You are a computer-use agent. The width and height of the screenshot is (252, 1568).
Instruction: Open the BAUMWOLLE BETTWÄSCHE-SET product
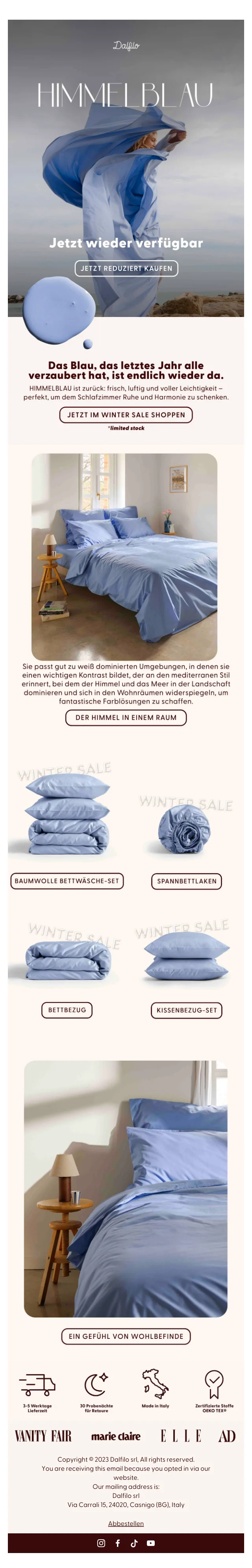67,881
